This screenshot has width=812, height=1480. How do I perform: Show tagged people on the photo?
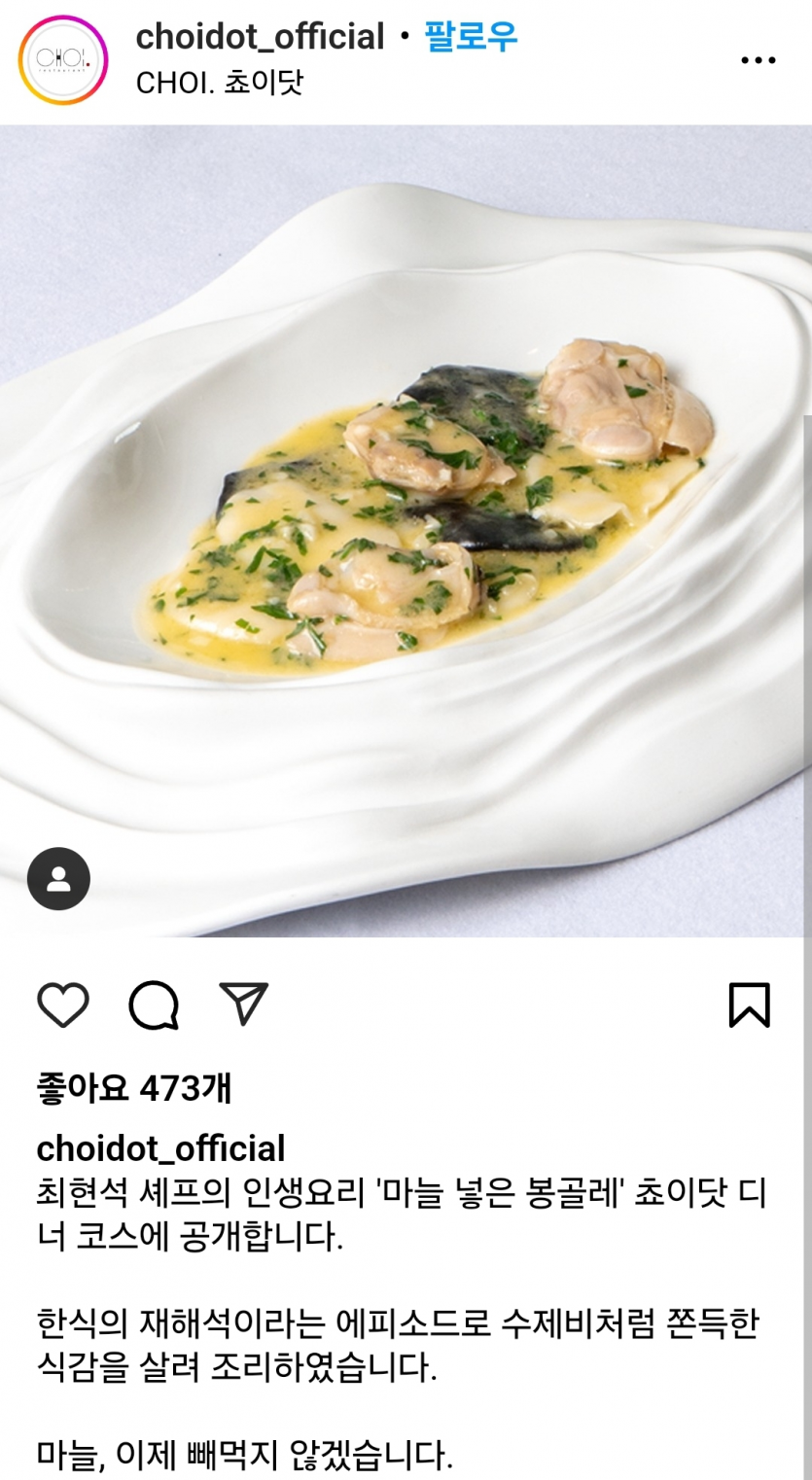(x=58, y=879)
